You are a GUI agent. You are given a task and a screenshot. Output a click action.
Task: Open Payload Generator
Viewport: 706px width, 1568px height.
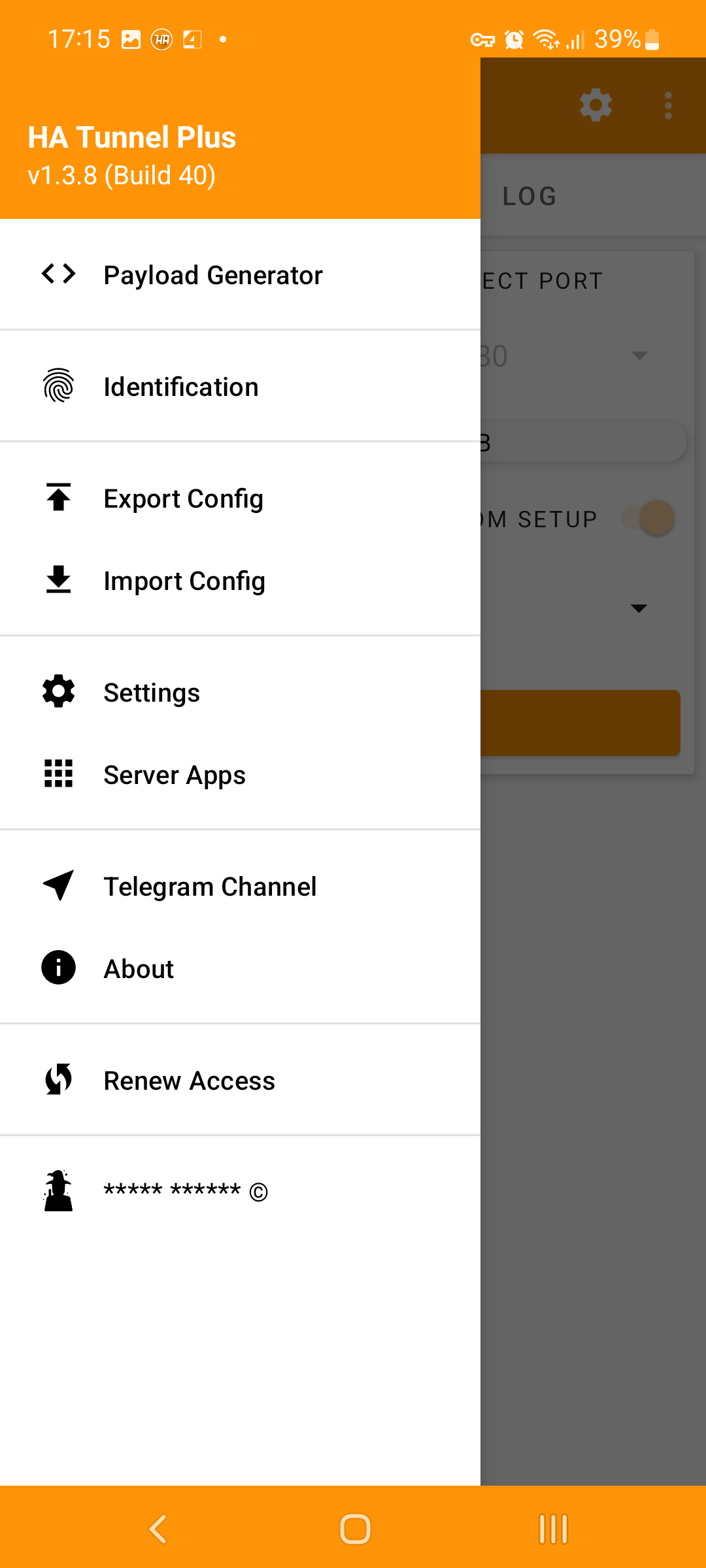212,275
